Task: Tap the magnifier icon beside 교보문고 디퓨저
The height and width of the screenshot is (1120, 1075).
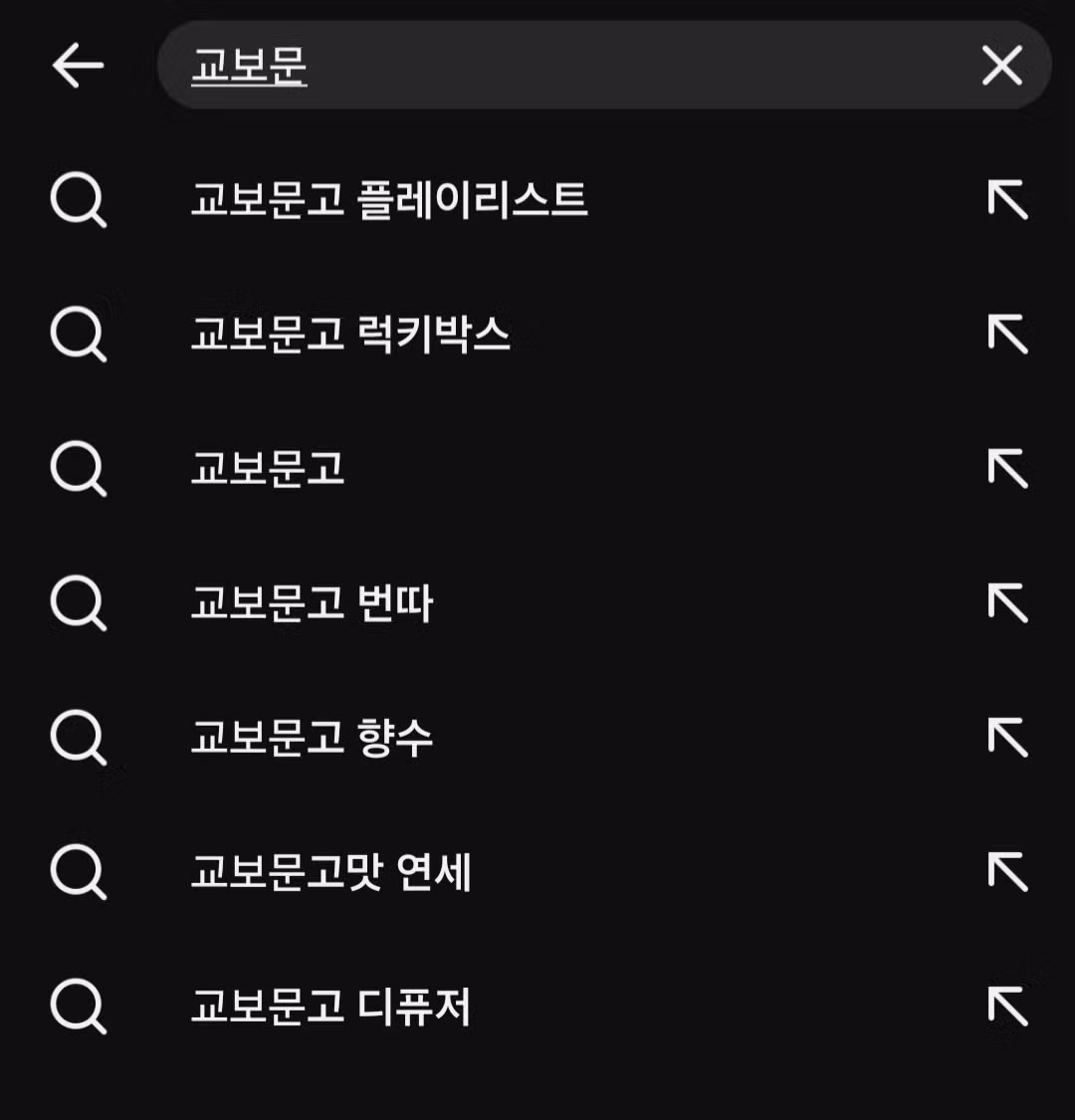Action: coord(80,1008)
